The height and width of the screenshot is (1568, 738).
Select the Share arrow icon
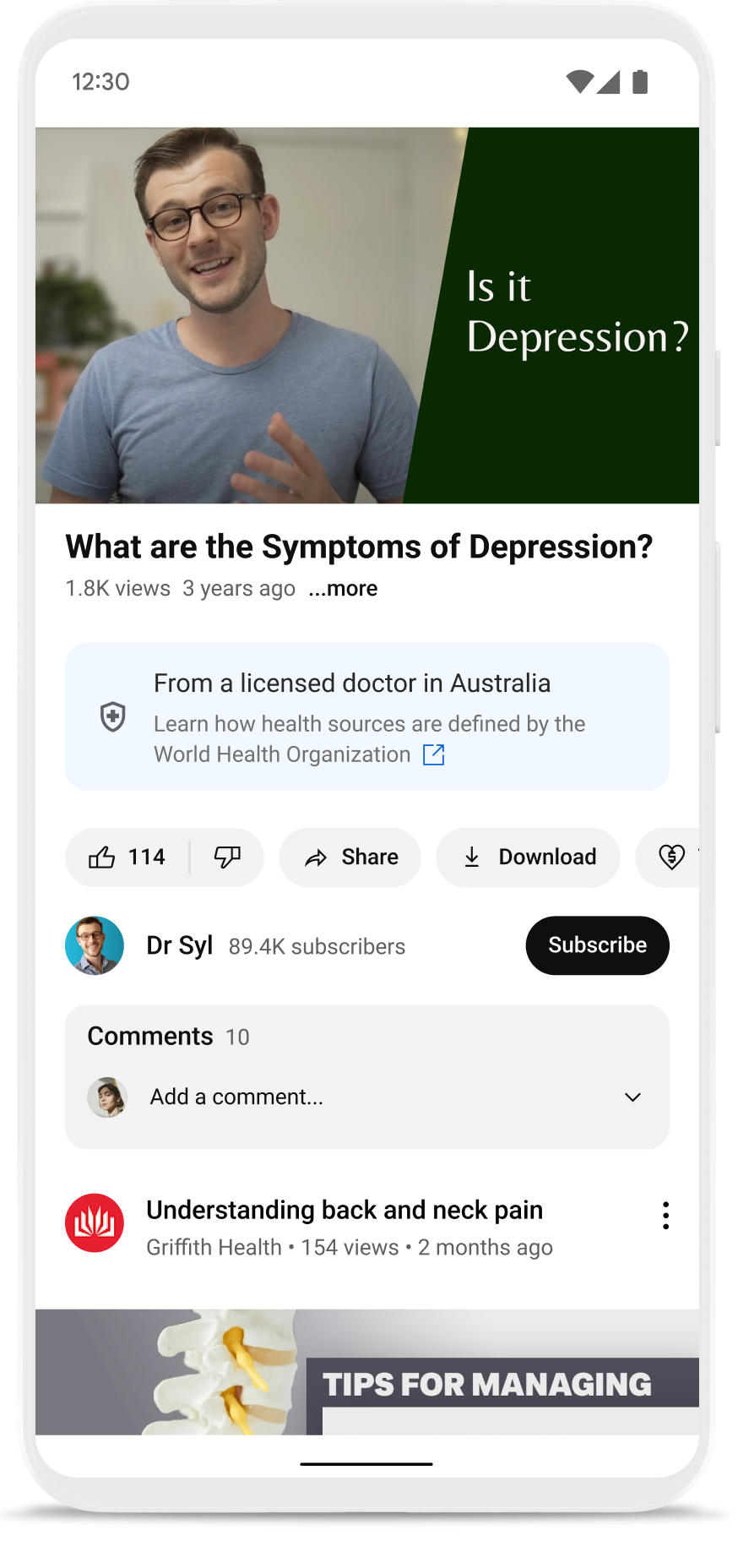pyautogui.click(x=317, y=857)
